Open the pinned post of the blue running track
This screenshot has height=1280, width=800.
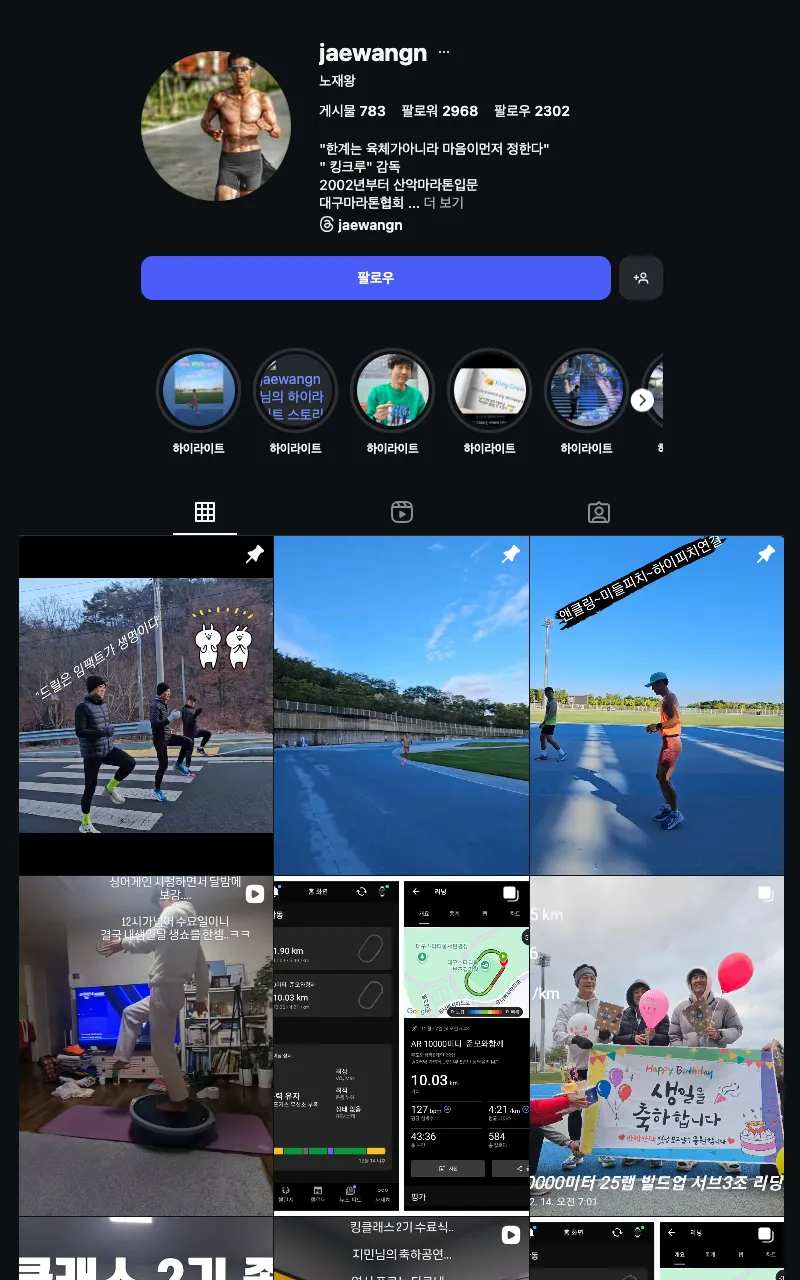pos(401,705)
